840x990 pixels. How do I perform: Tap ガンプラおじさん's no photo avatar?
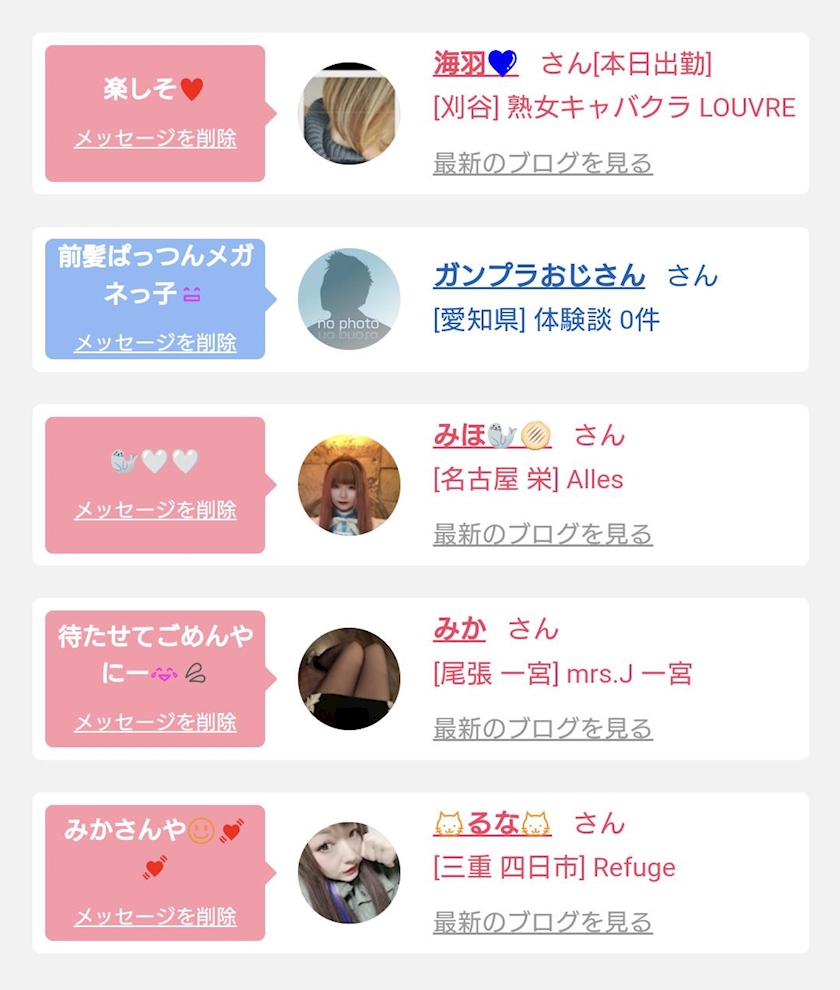[349, 299]
